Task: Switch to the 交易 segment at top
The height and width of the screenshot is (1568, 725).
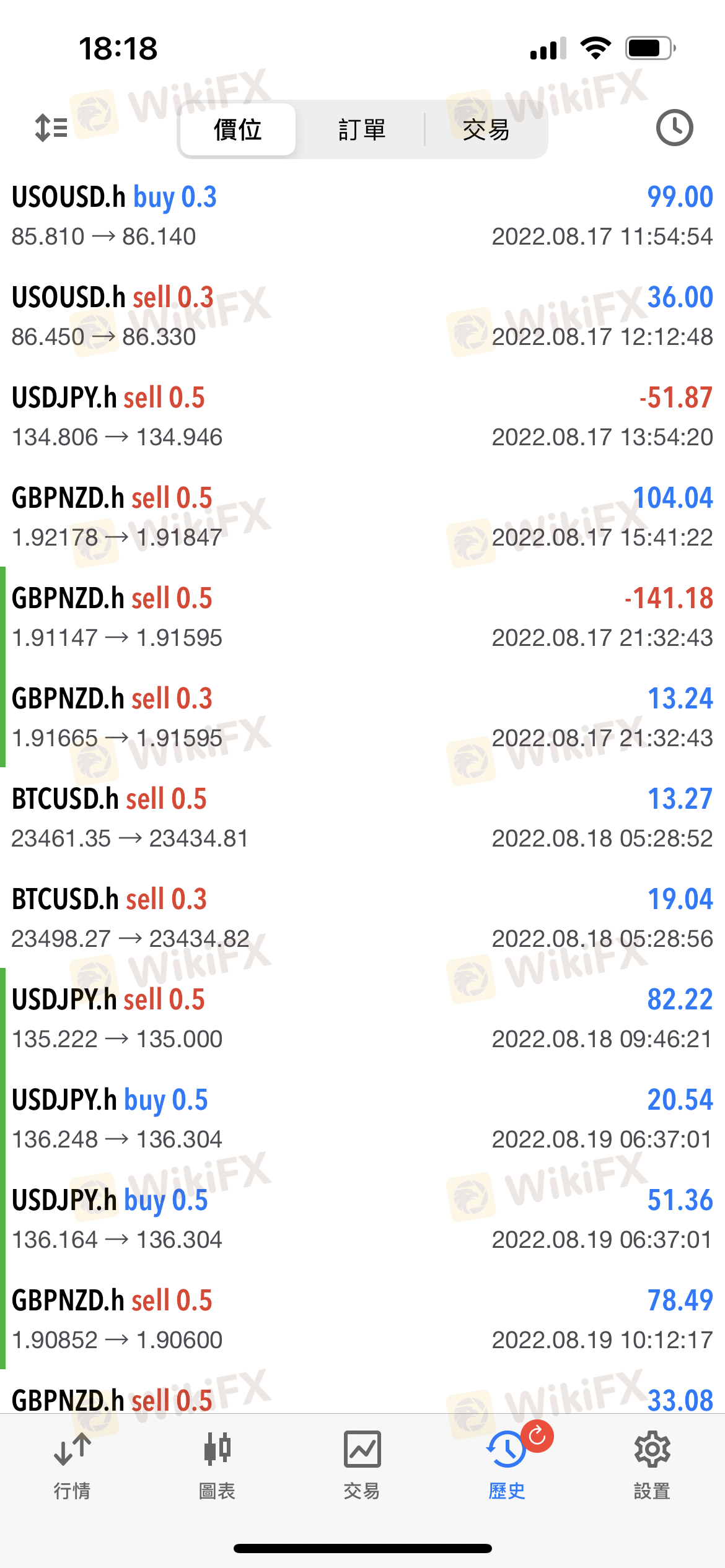Action: [486, 130]
